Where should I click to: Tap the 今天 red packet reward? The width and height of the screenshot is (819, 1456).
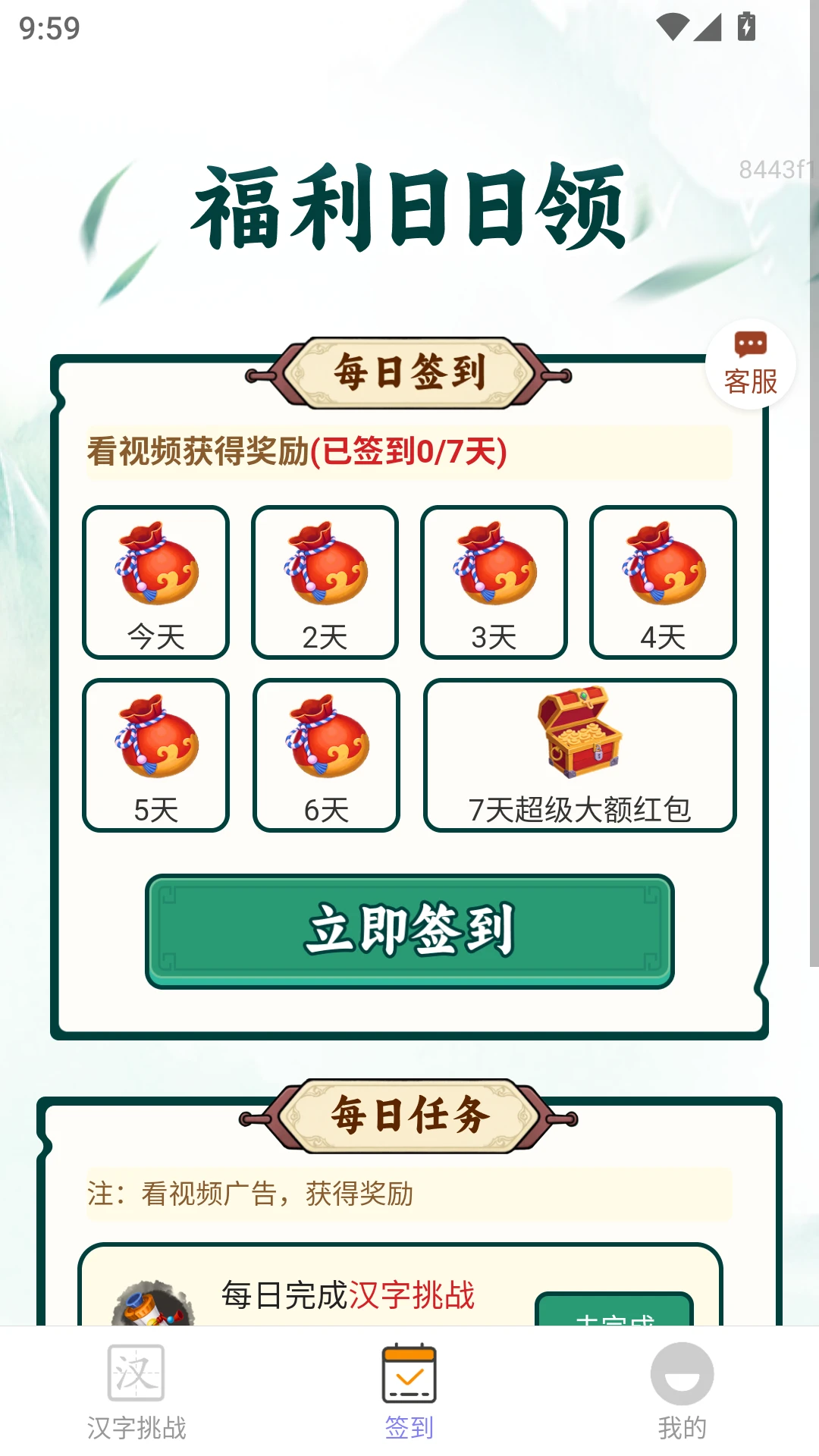(x=155, y=582)
